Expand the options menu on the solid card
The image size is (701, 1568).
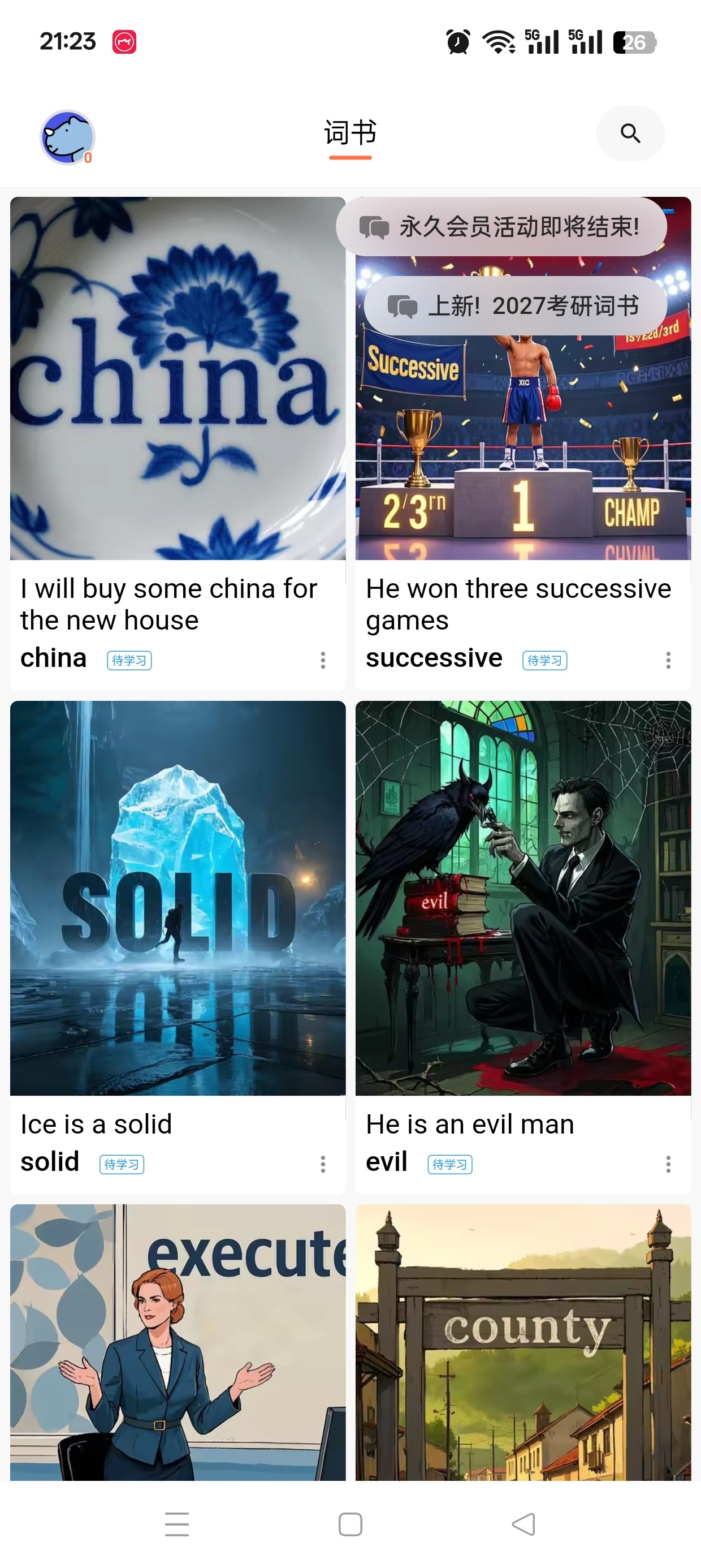click(322, 1163)
